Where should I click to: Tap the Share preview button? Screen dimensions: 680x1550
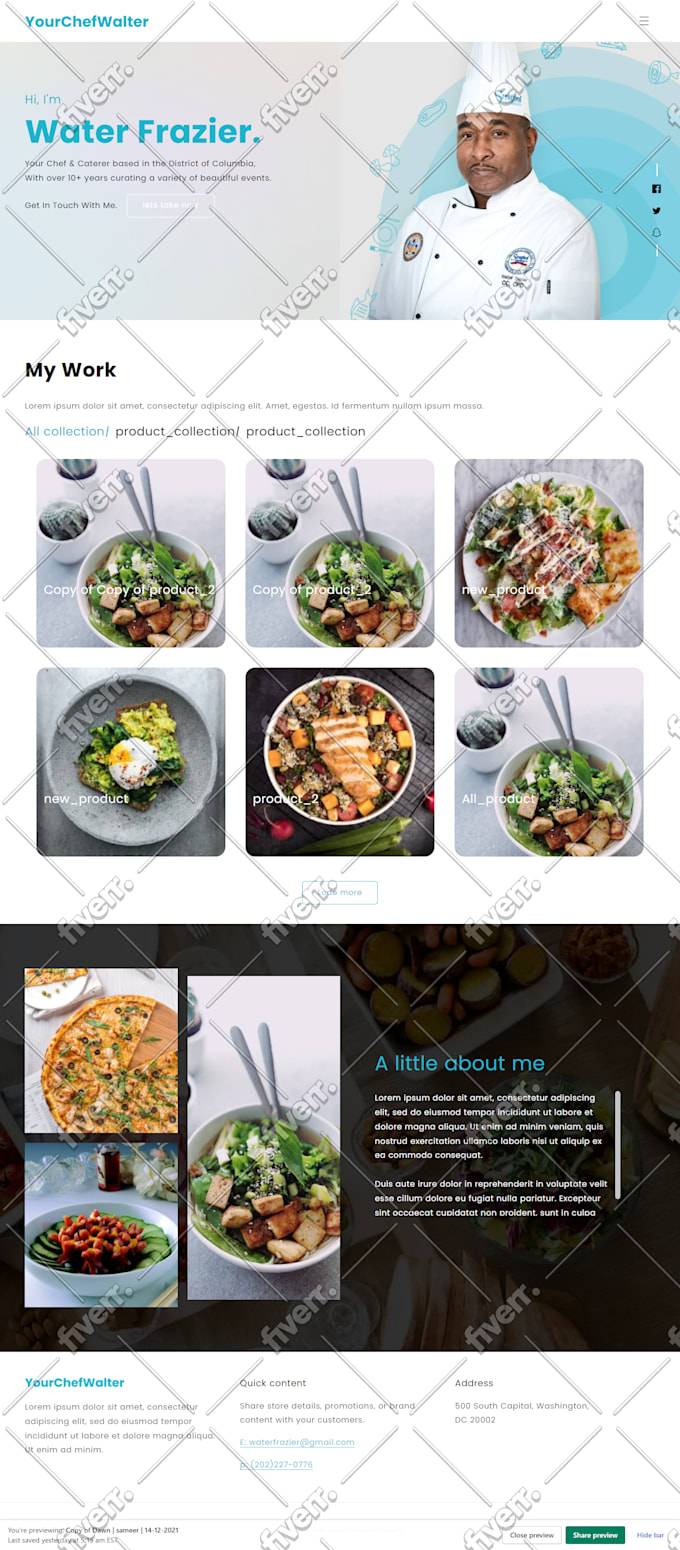(x=595, y=1535)
